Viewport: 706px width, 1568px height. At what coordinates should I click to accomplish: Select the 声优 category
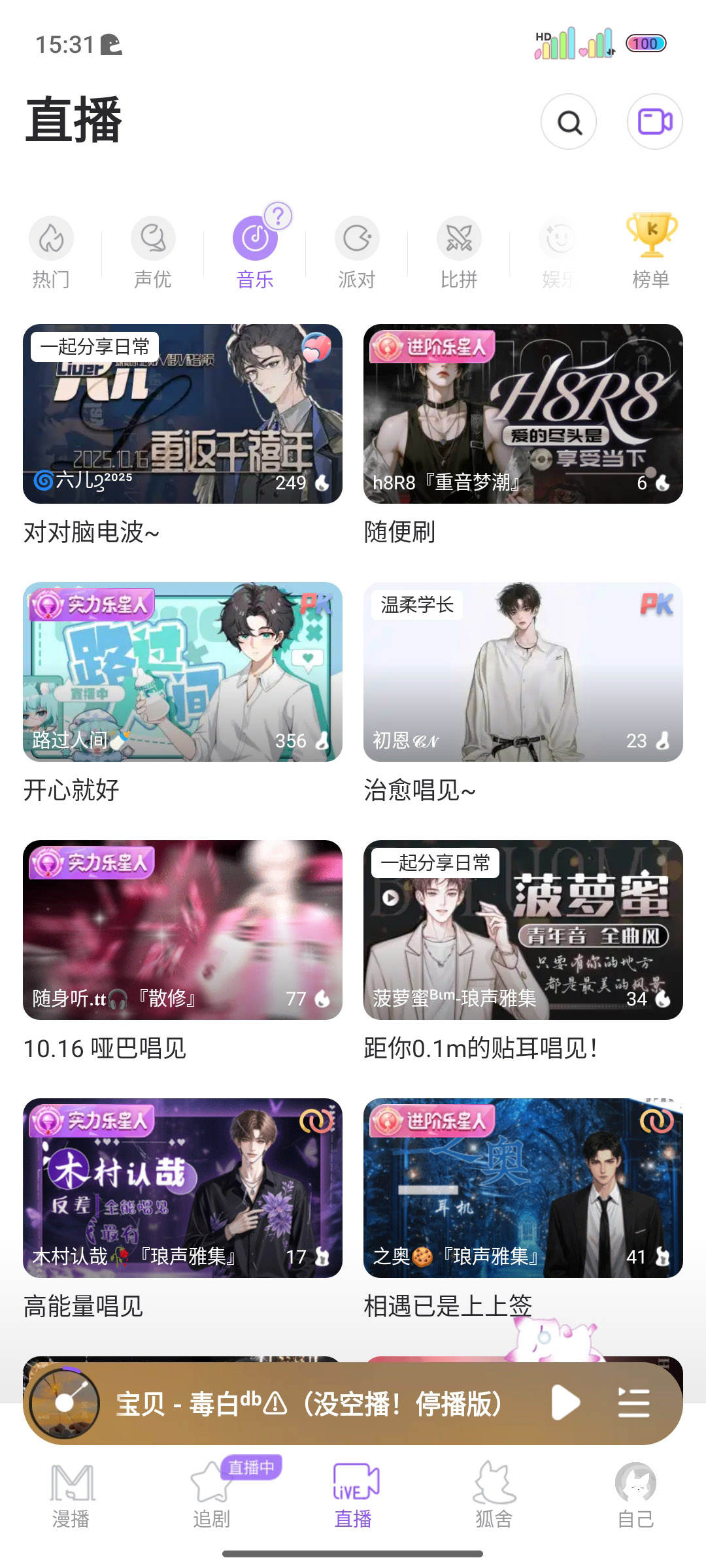(x=153, y=252)
